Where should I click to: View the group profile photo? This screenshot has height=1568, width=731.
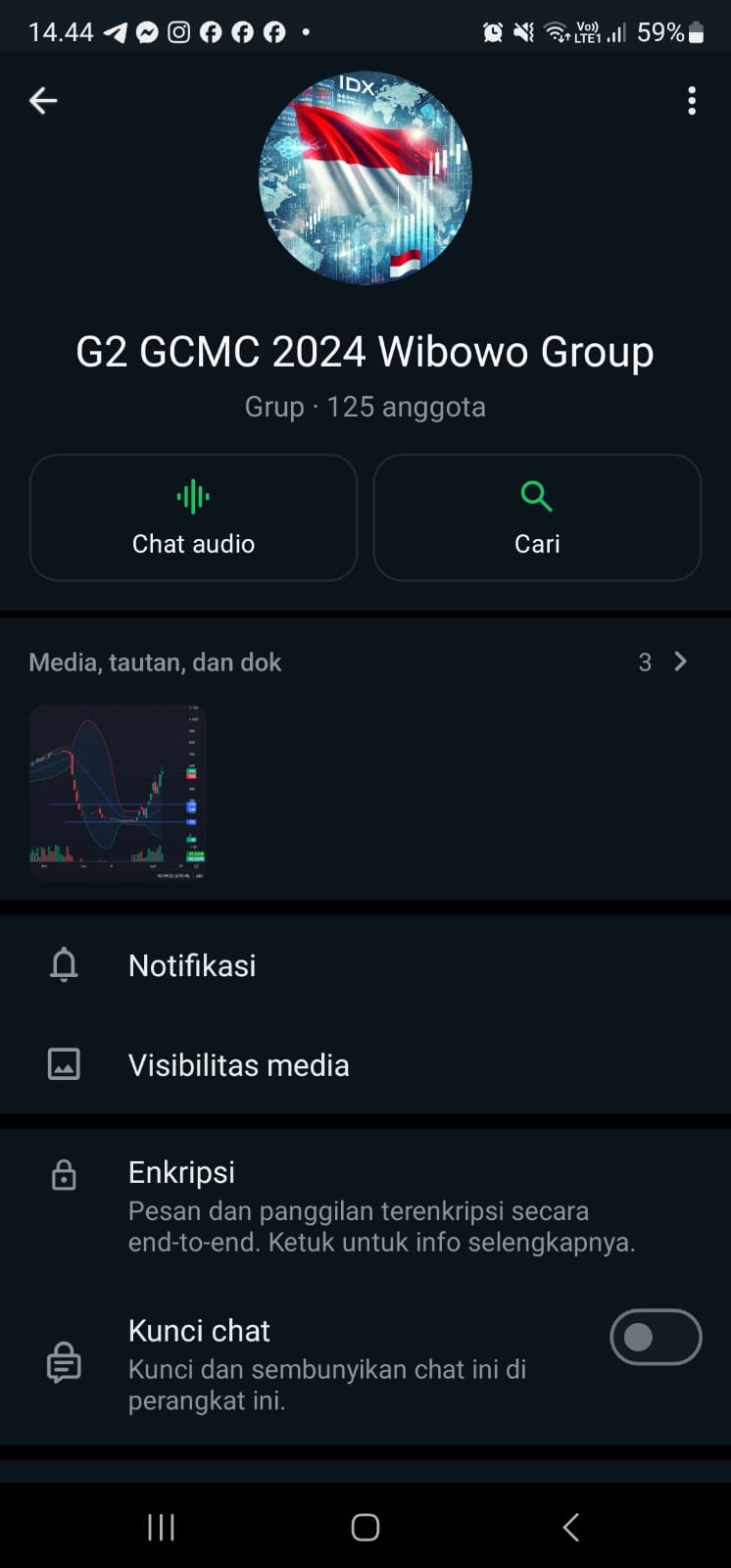pos(365,178)
